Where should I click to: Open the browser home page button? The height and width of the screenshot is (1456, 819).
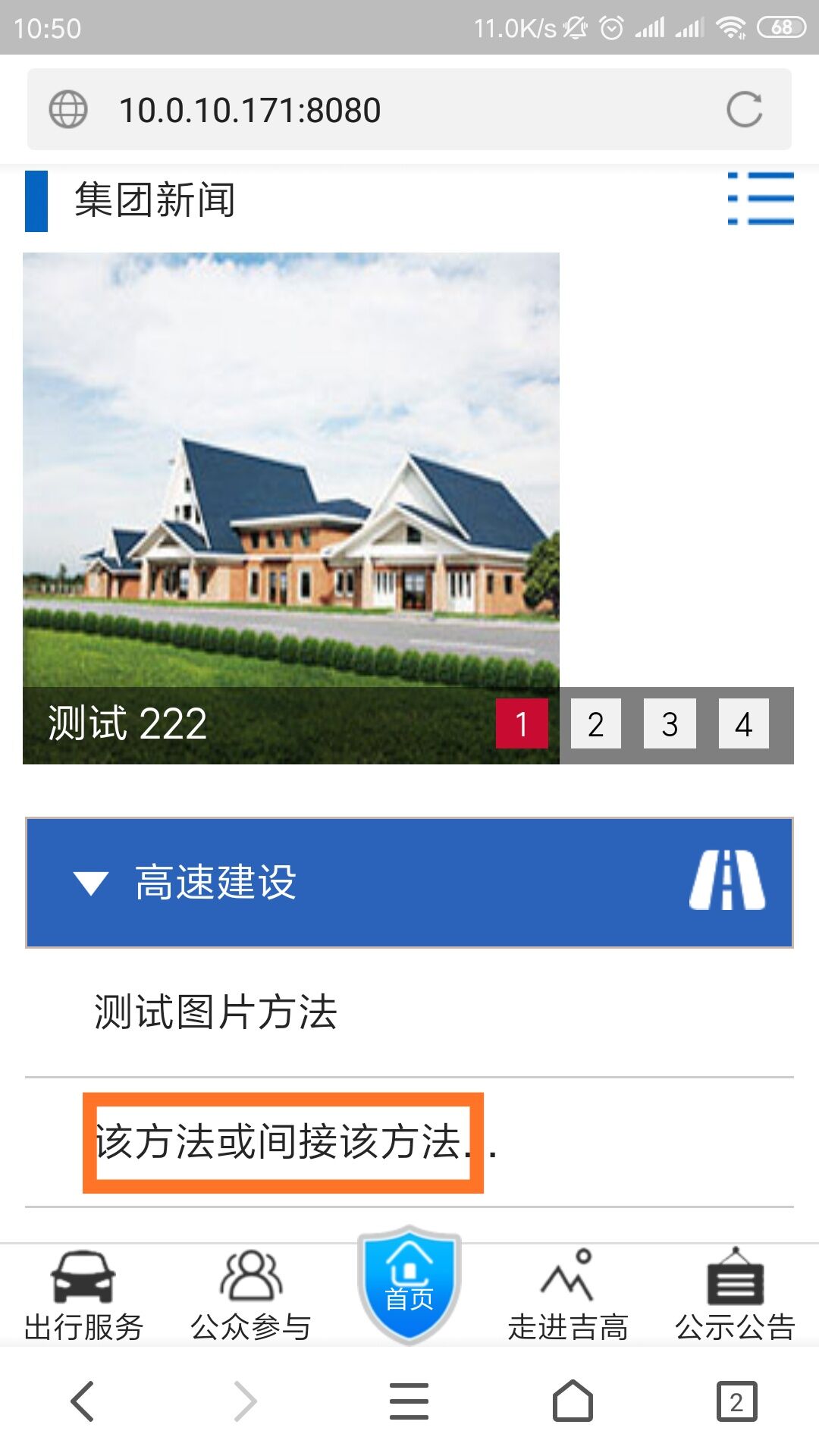[573, 1401]
